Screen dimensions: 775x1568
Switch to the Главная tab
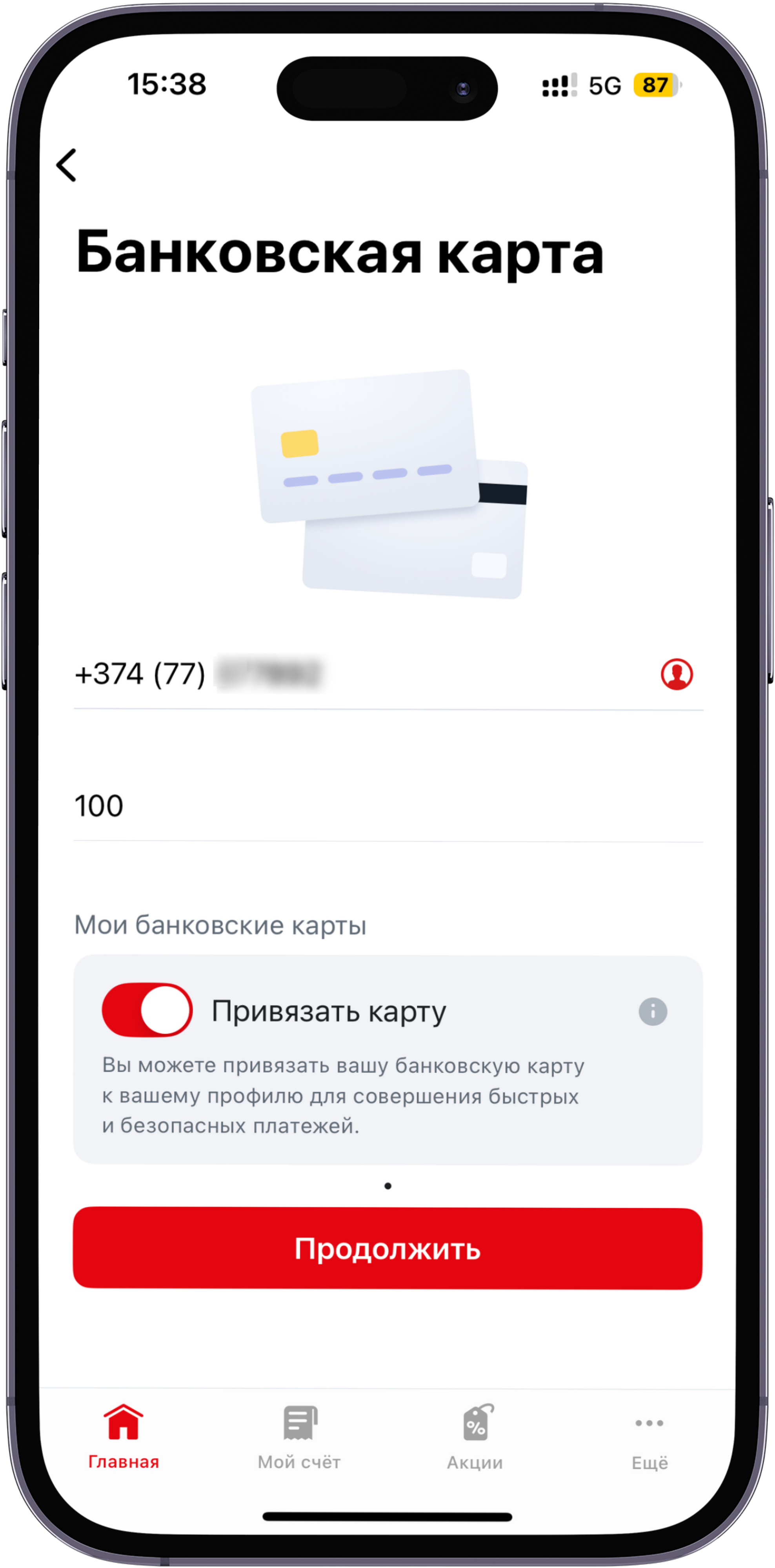(x=124, y=1437)
